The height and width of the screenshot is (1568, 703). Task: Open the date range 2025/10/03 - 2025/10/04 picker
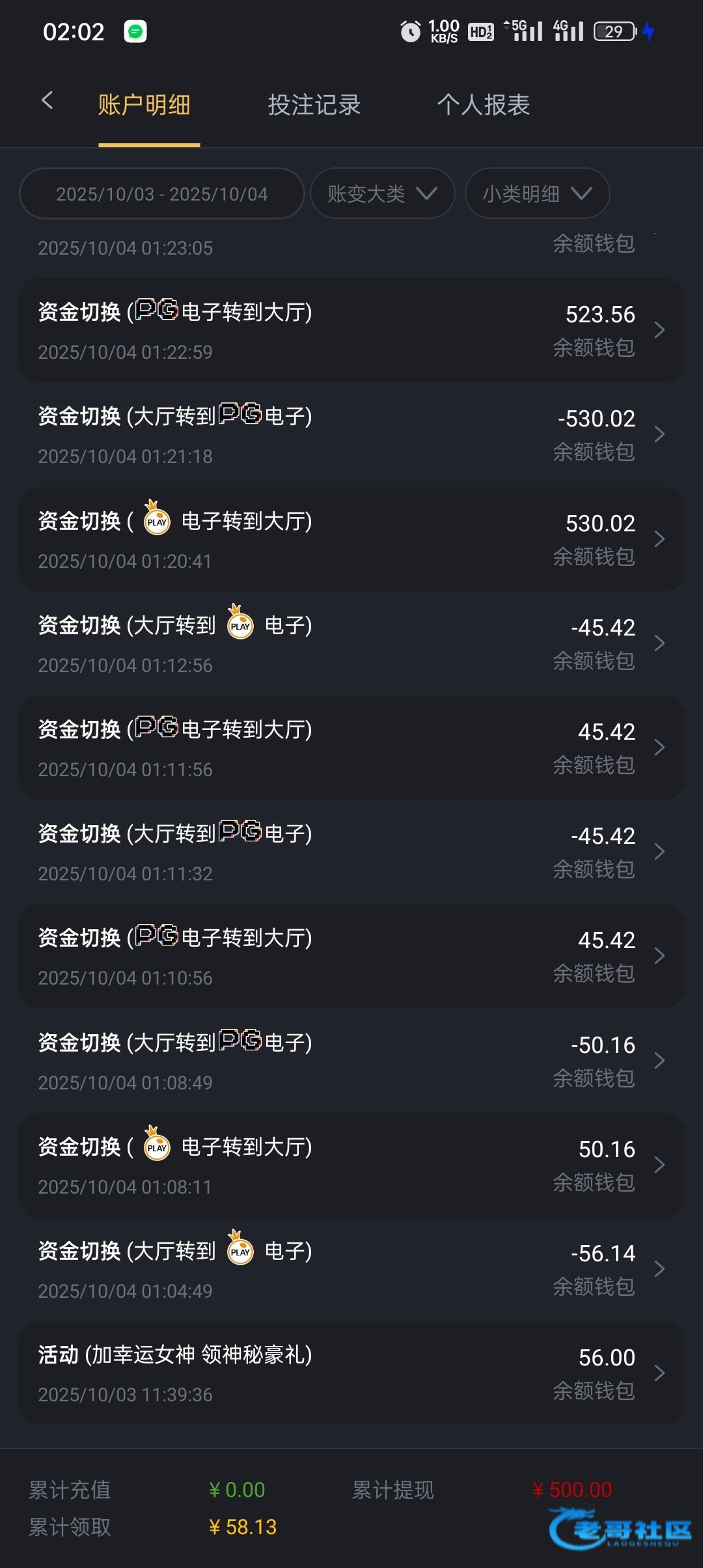(162, 194)
